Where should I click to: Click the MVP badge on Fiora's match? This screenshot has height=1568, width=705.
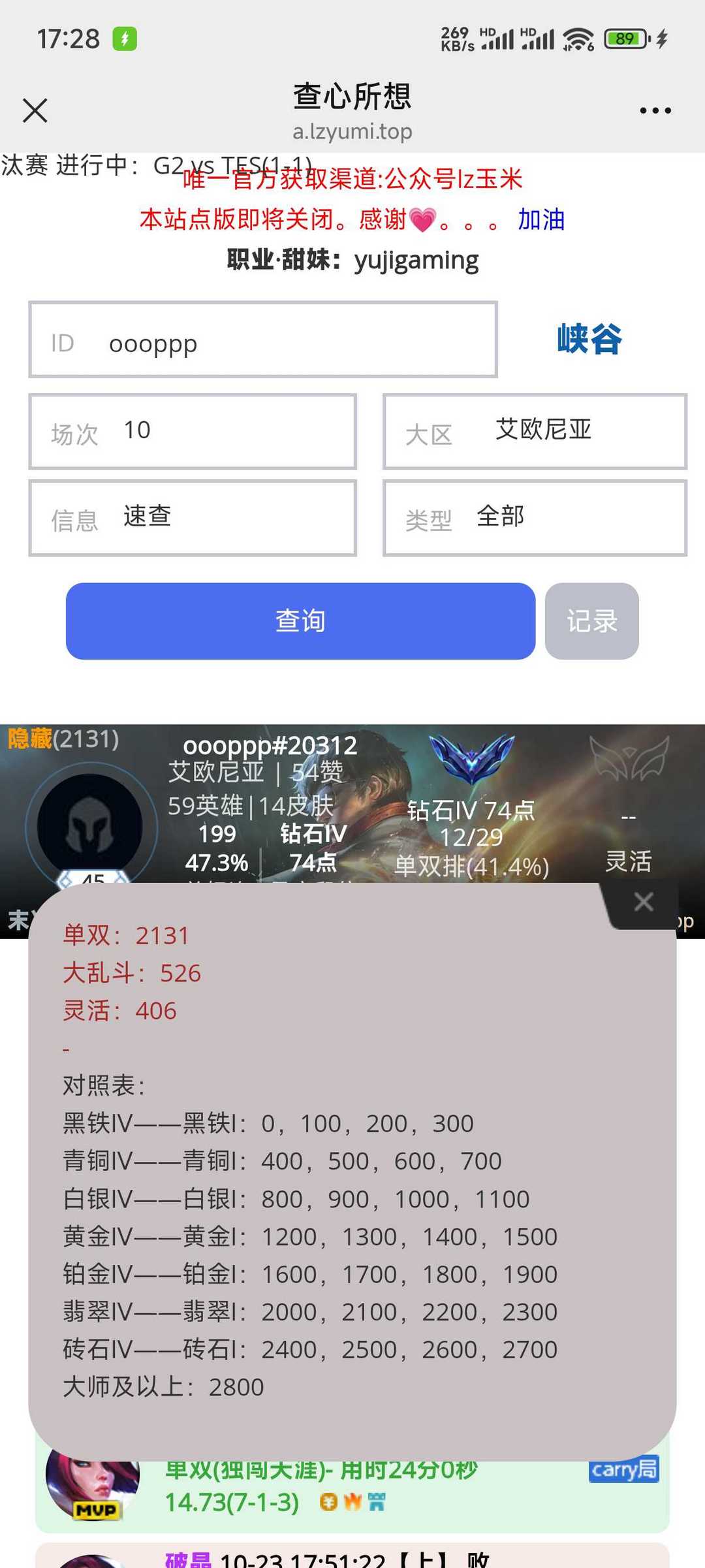coord(97,1509)
